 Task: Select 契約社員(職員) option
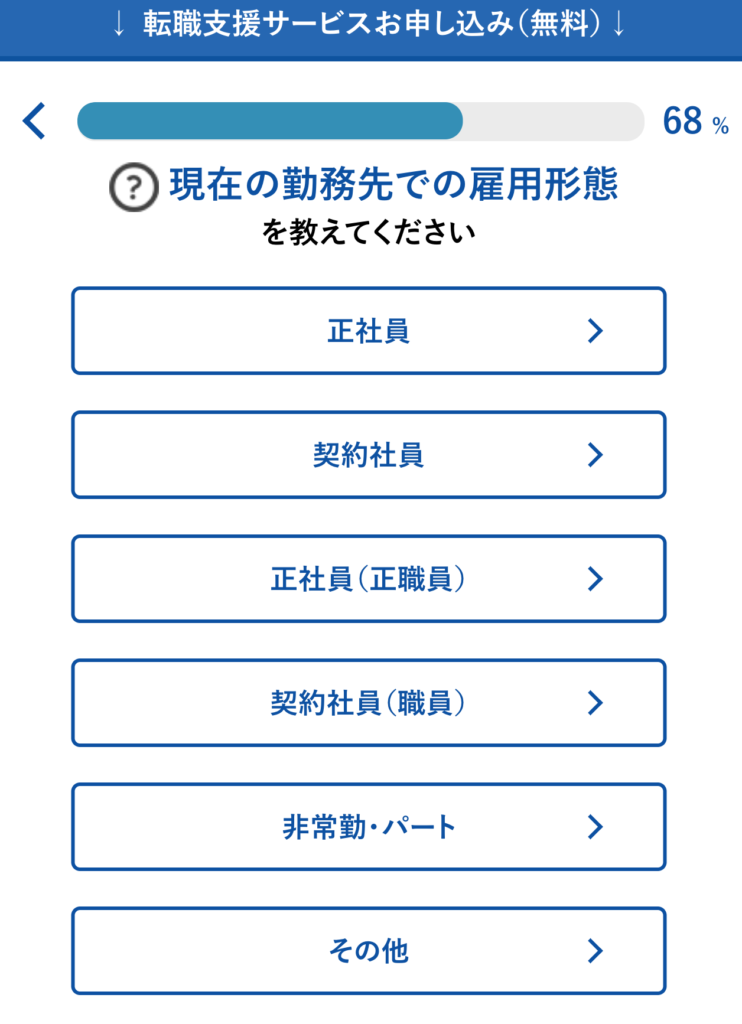click(x=368, y=703)
